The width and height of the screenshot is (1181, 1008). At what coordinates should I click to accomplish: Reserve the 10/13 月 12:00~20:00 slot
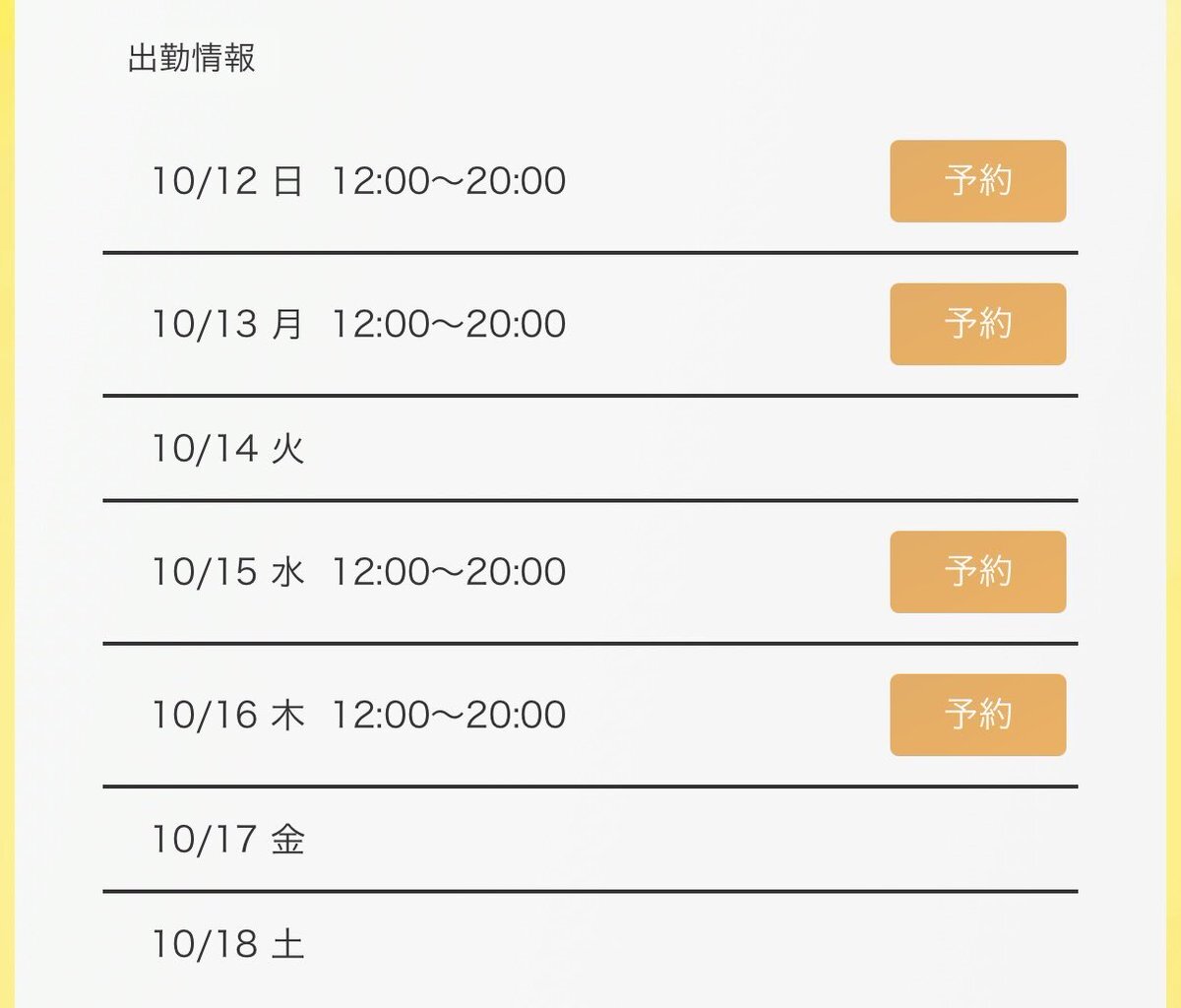click(977, 324)
